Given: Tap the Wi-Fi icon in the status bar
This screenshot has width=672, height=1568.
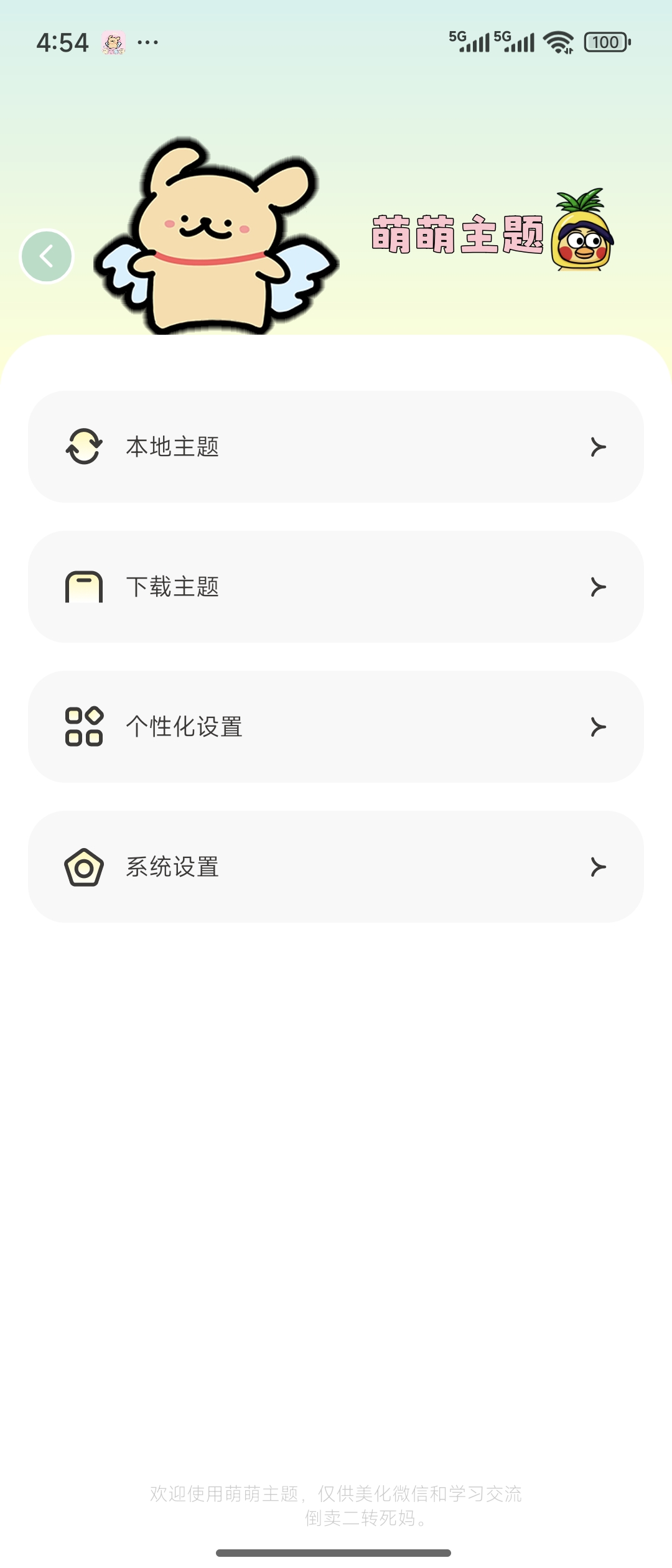Looking at the screenshot, I should (556, 42).
